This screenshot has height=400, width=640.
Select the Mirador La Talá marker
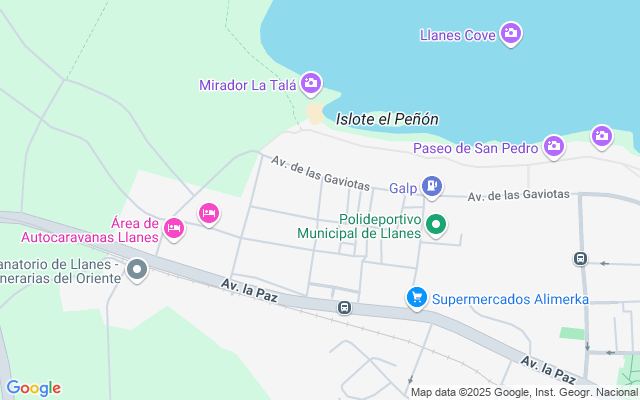pos(311,83)
